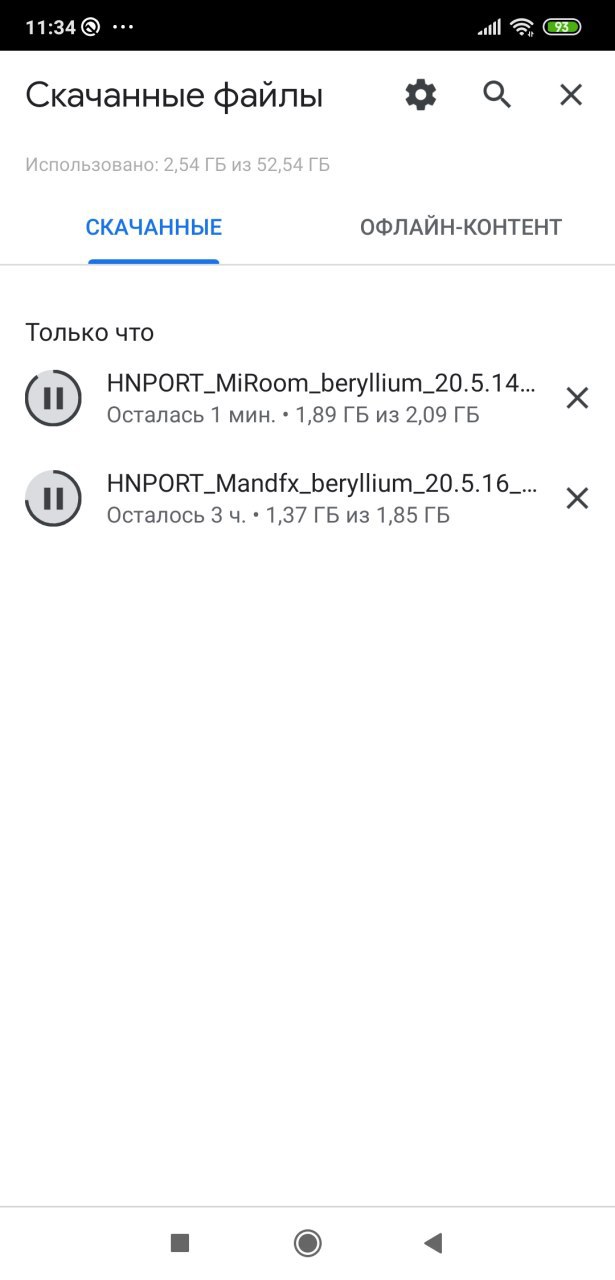Pause the HNPORT_MiRoom download
This screenshot has width=615, height=1280.
tap(53, 398)
